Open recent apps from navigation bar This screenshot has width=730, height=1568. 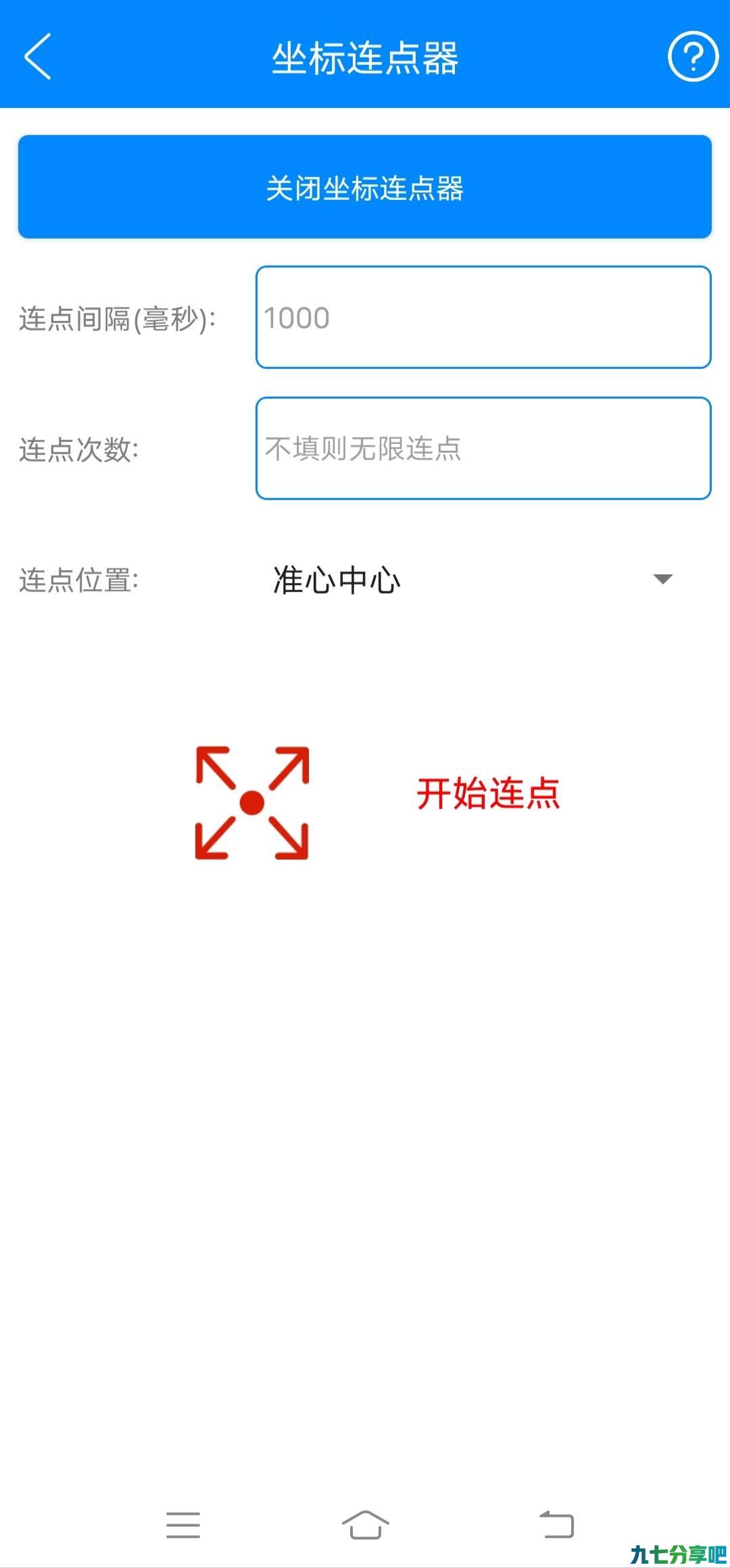183,1525
